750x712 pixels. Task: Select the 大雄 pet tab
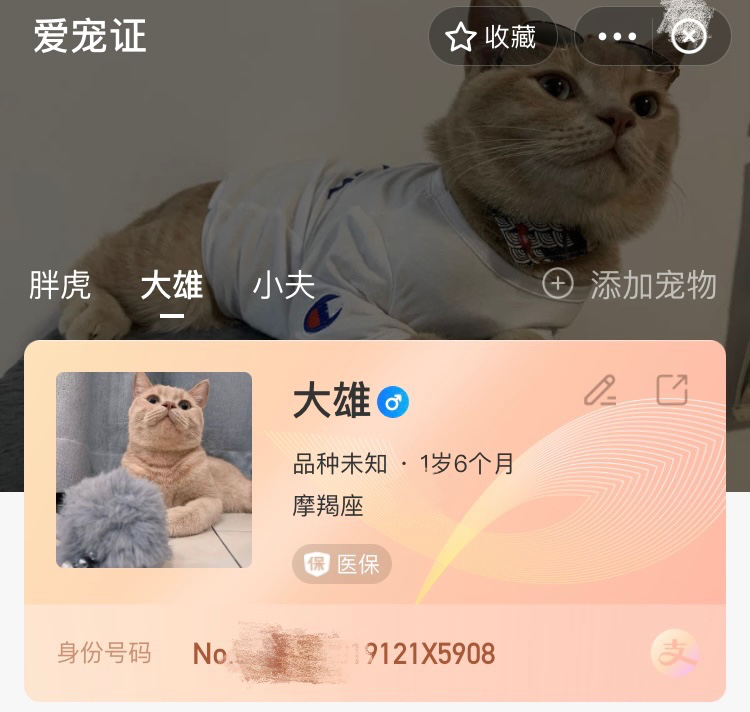(x=172, y=286)
